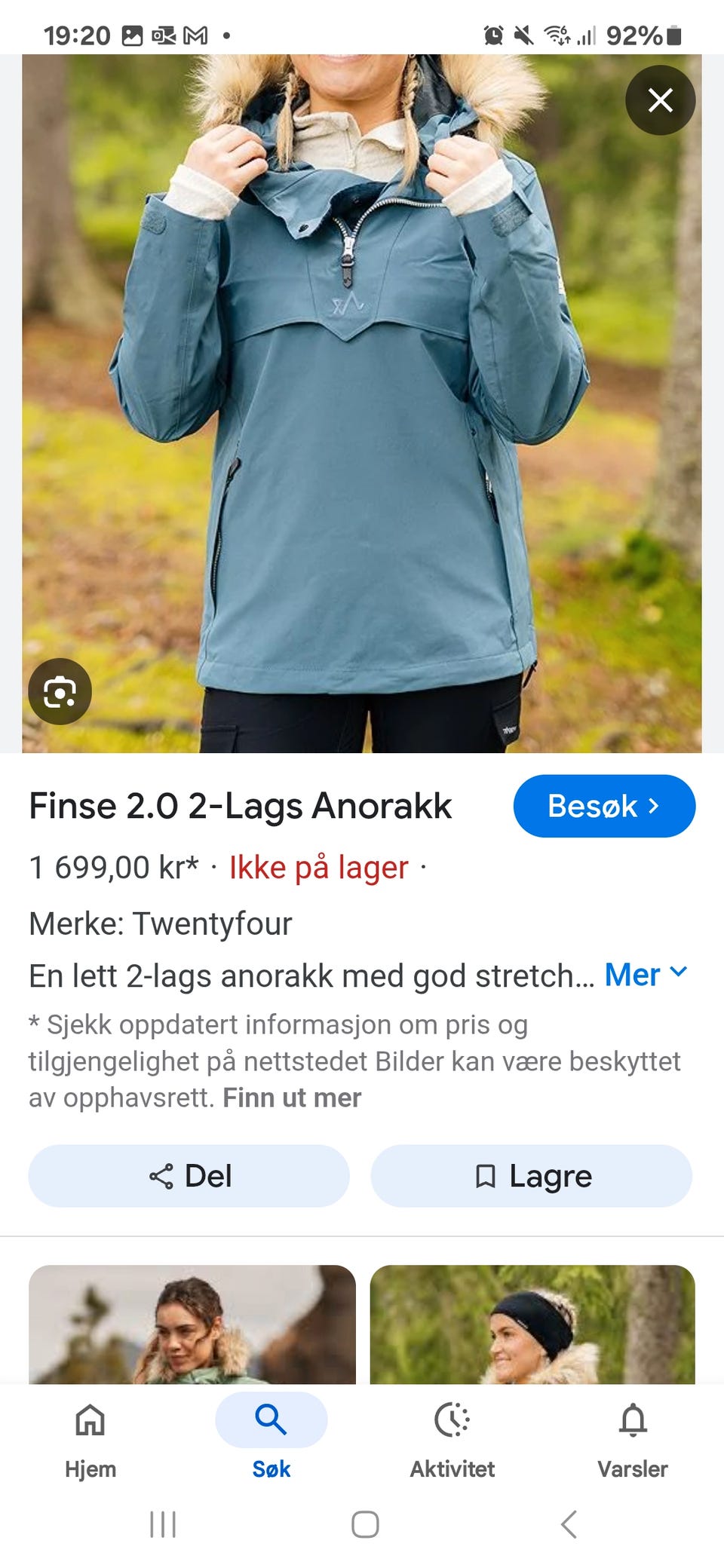This screenshot has height=1568, width=724.
Task: Tap the Besøk button to visit the site
Action: [x=604, y=806]
